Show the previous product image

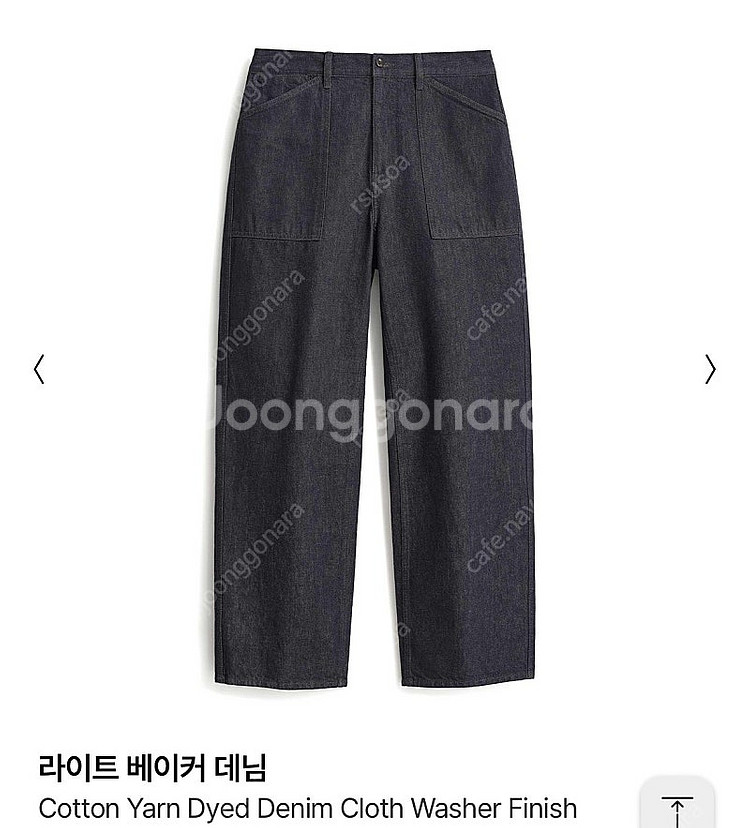click(x=39, y=370)
